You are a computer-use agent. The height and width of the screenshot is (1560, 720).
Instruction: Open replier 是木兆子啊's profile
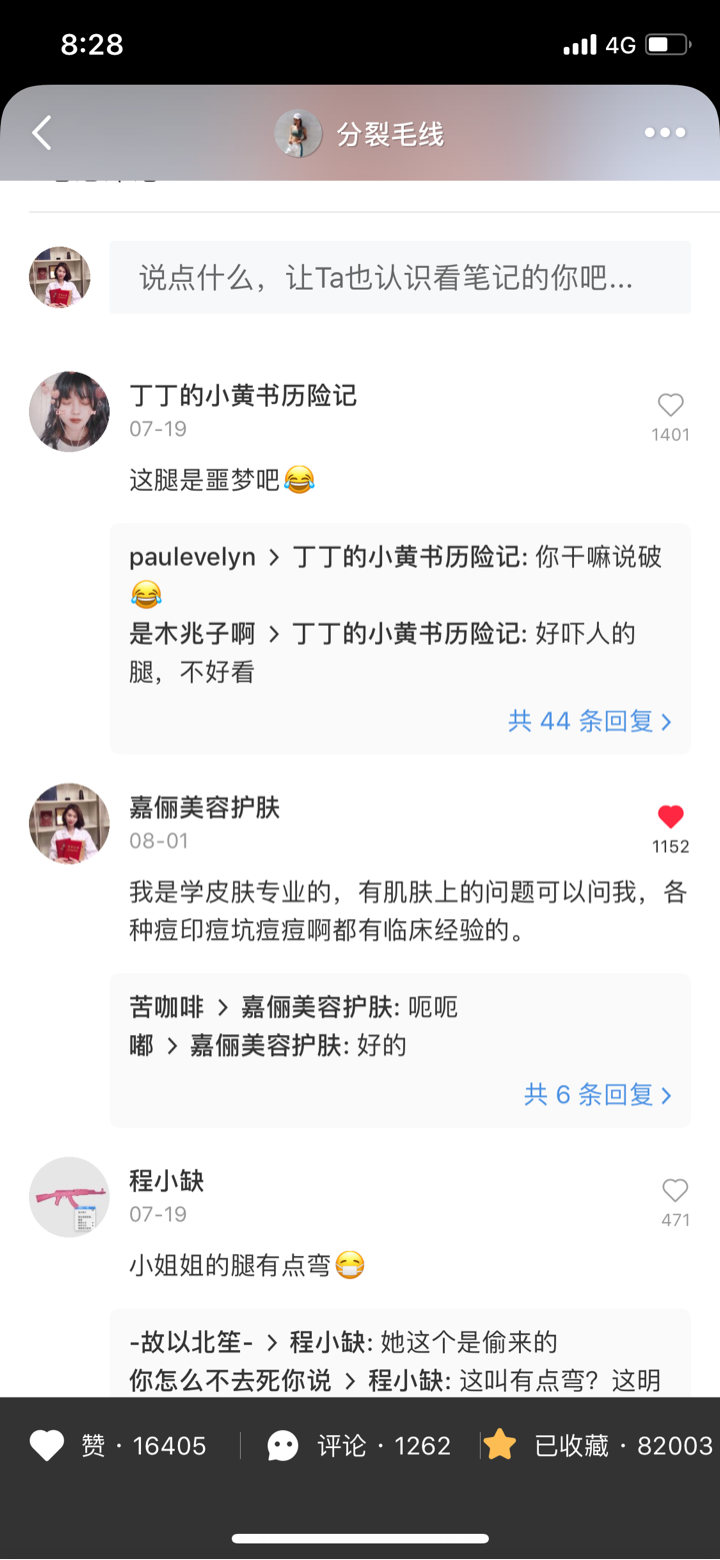[192, 633]
